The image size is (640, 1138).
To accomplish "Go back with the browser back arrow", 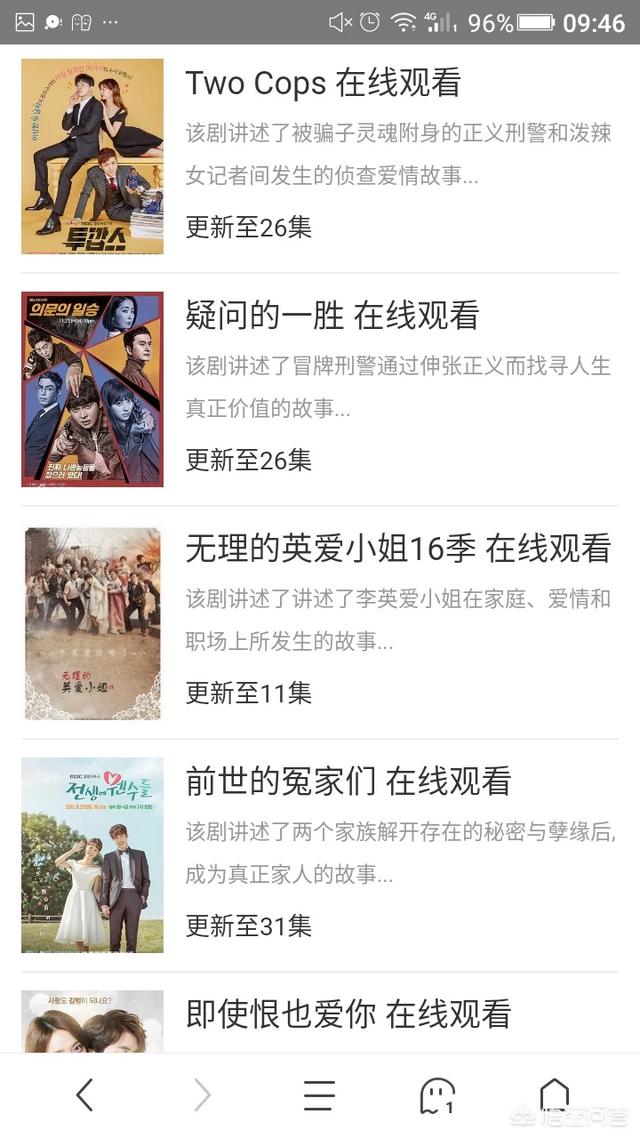I will (85, 1095).
